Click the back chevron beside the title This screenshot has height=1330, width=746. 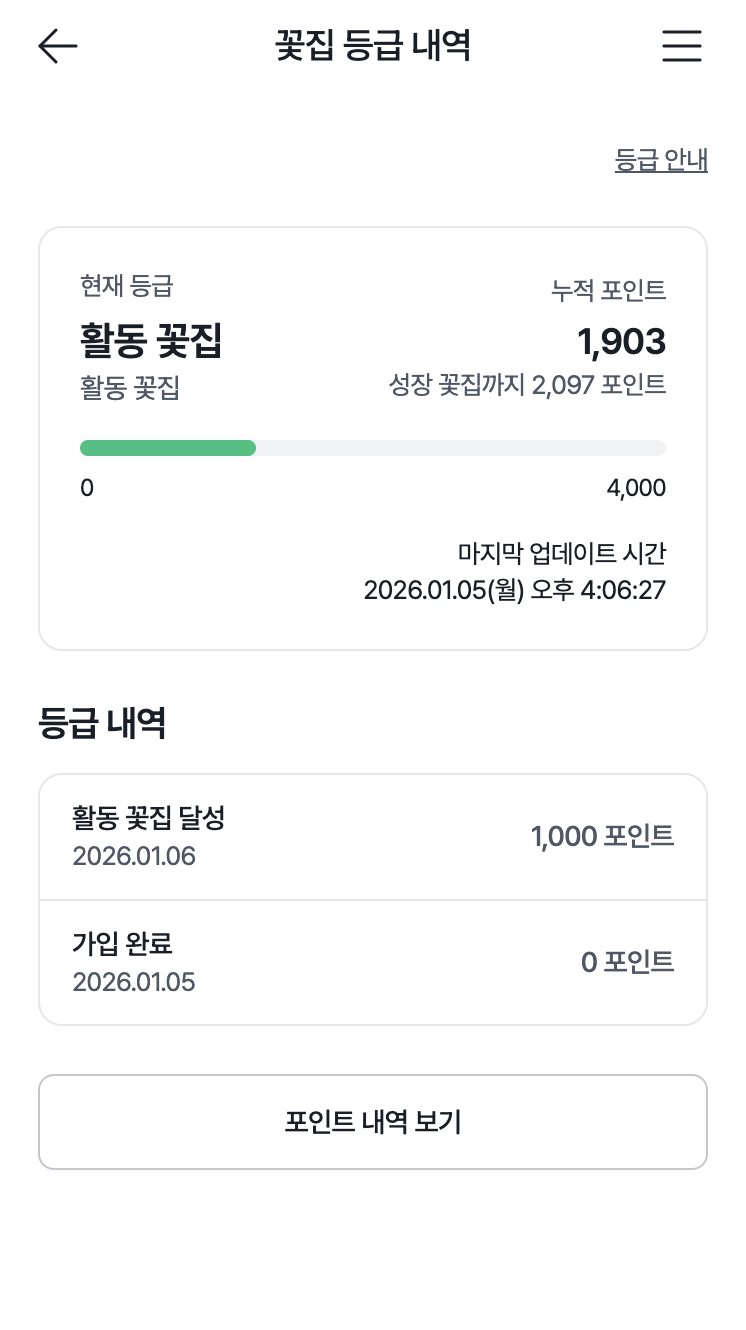pos(57,46)
